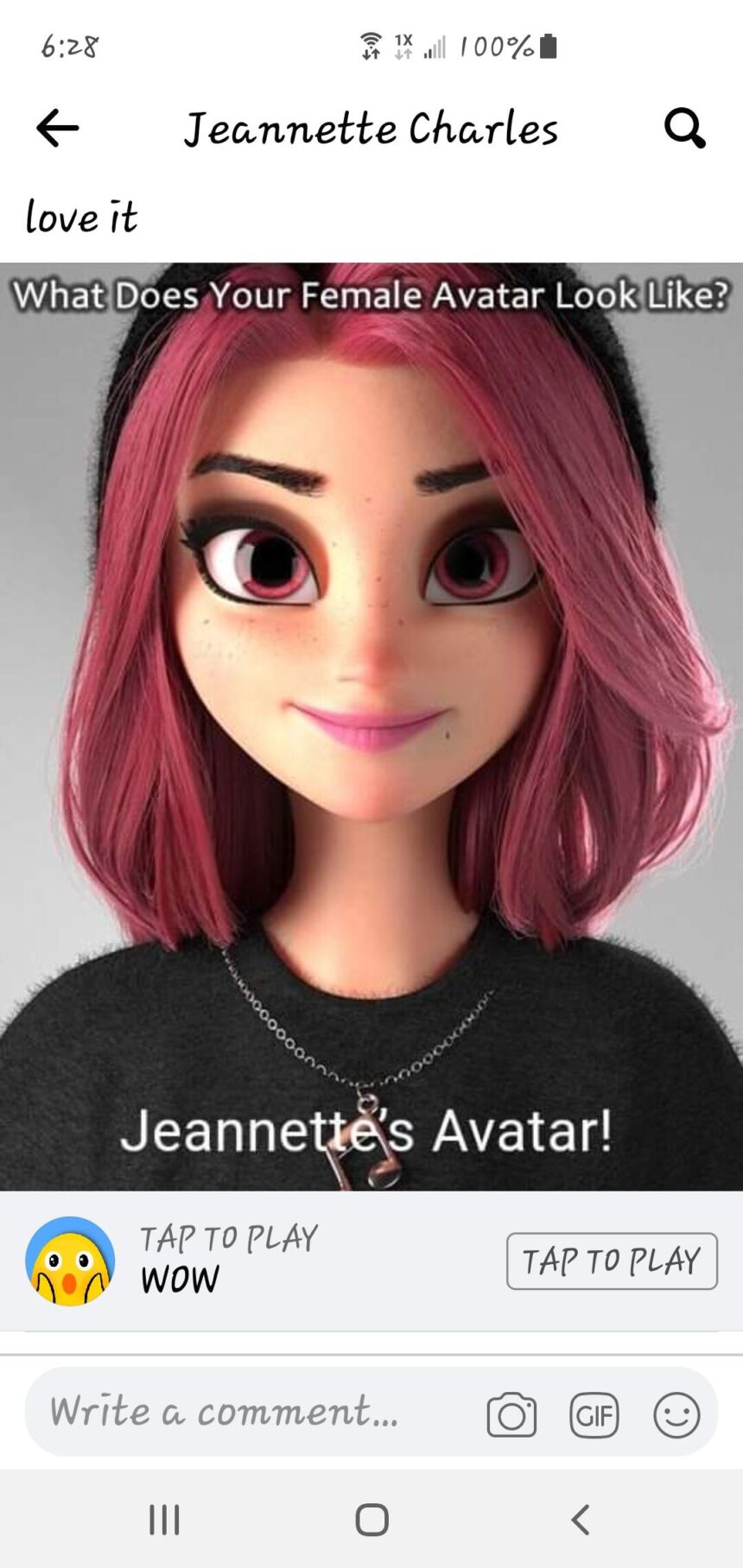The height and width of the screenshot is (1568, 743).
Task: Go to the home screen
Action: click(x=372, y=1520)
